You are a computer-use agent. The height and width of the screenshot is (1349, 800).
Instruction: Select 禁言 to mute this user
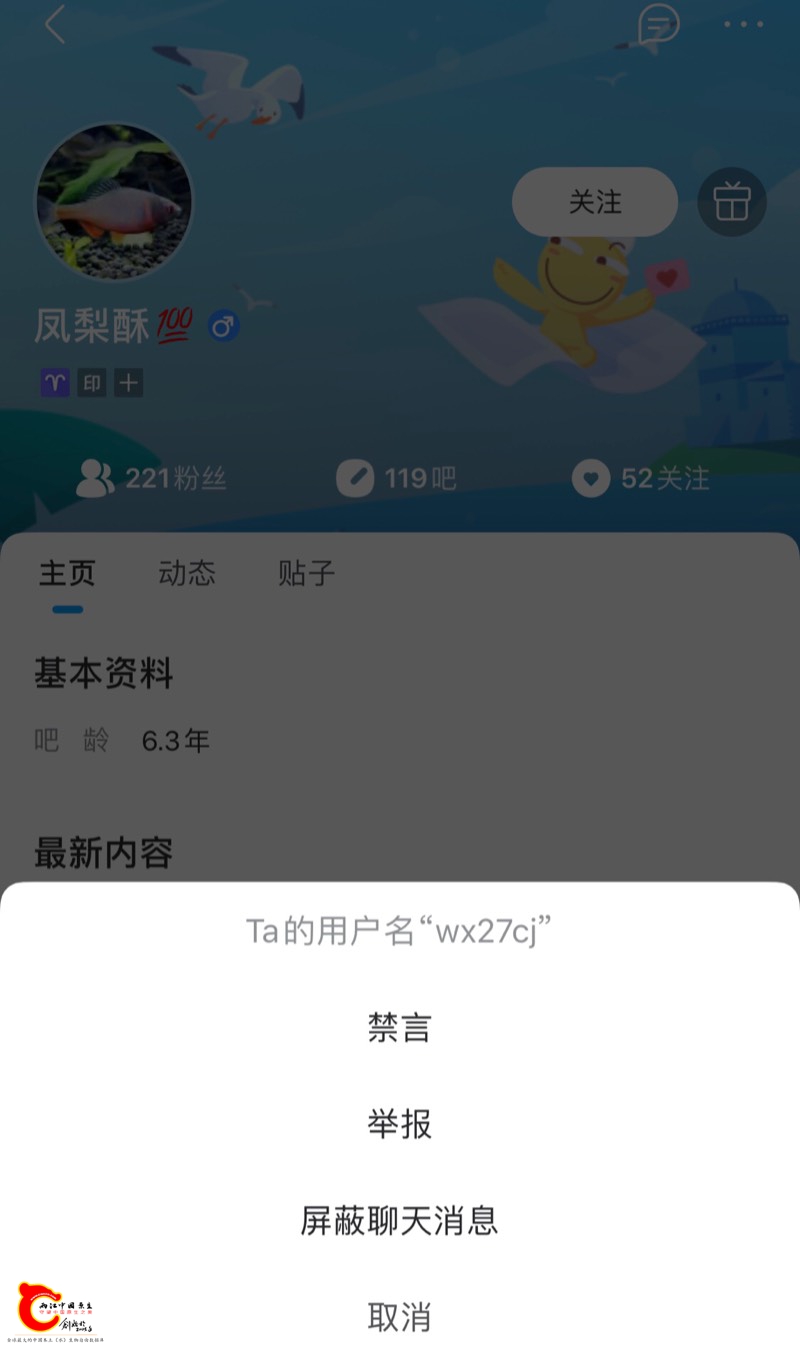coord(399,1028)
